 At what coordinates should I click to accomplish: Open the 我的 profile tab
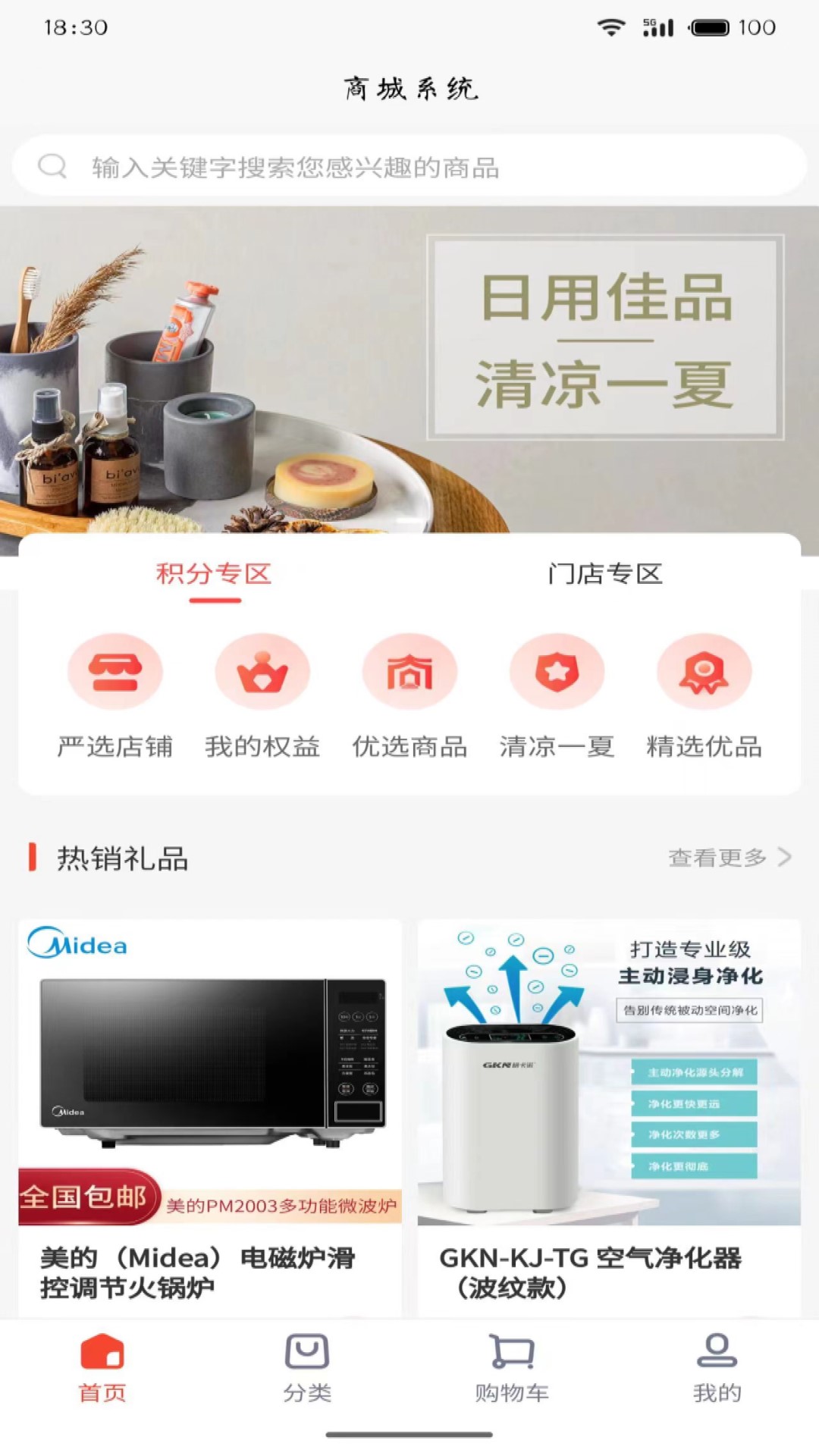coord(717,1368)
